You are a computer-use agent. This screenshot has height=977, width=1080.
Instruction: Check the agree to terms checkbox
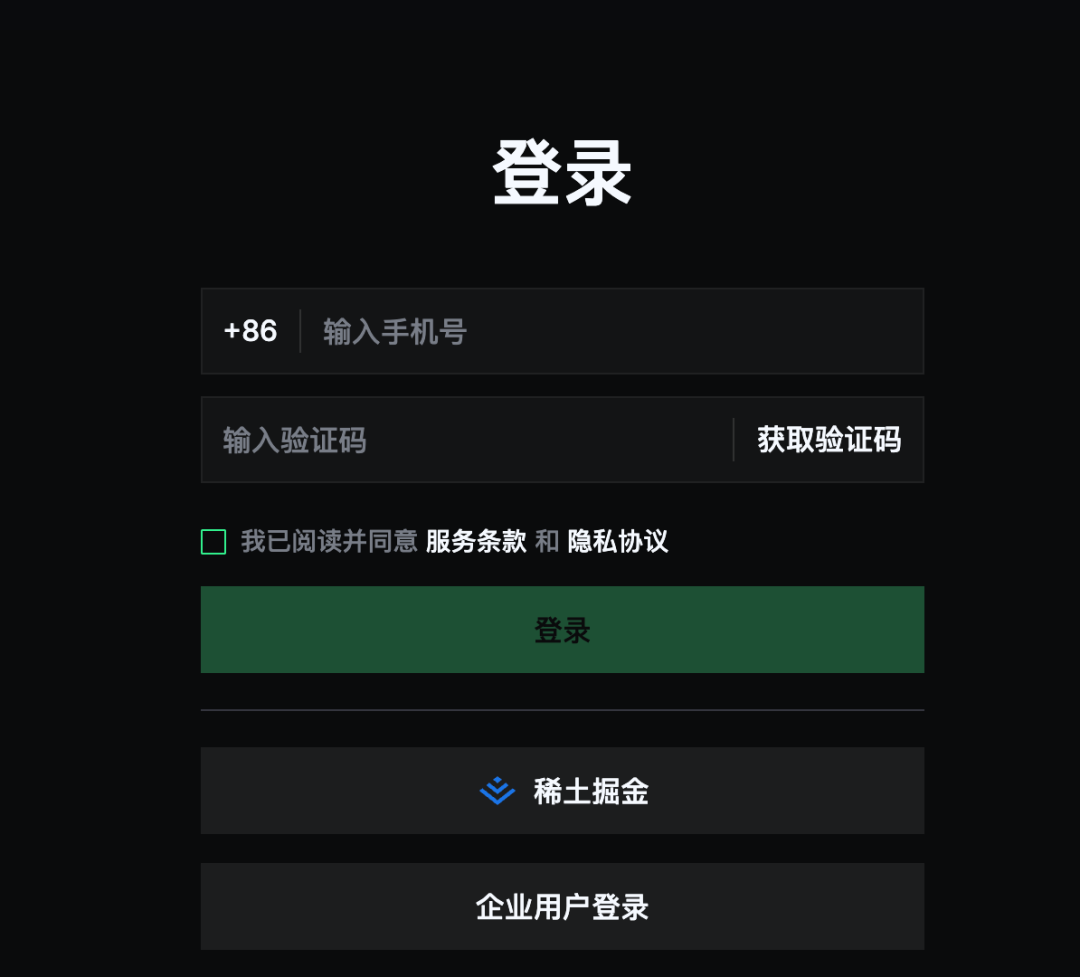213,542
